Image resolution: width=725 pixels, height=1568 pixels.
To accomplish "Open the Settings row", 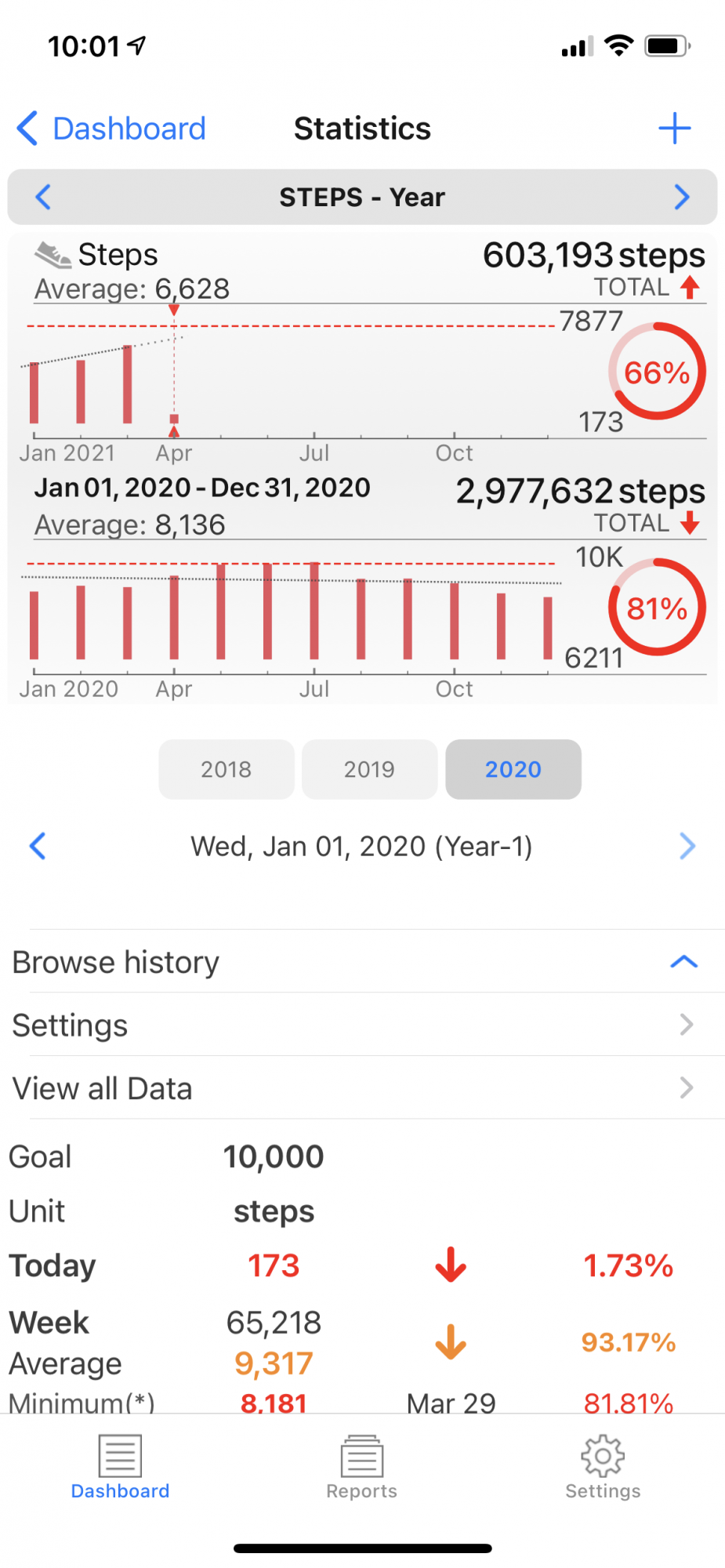I will (362, 1025).
